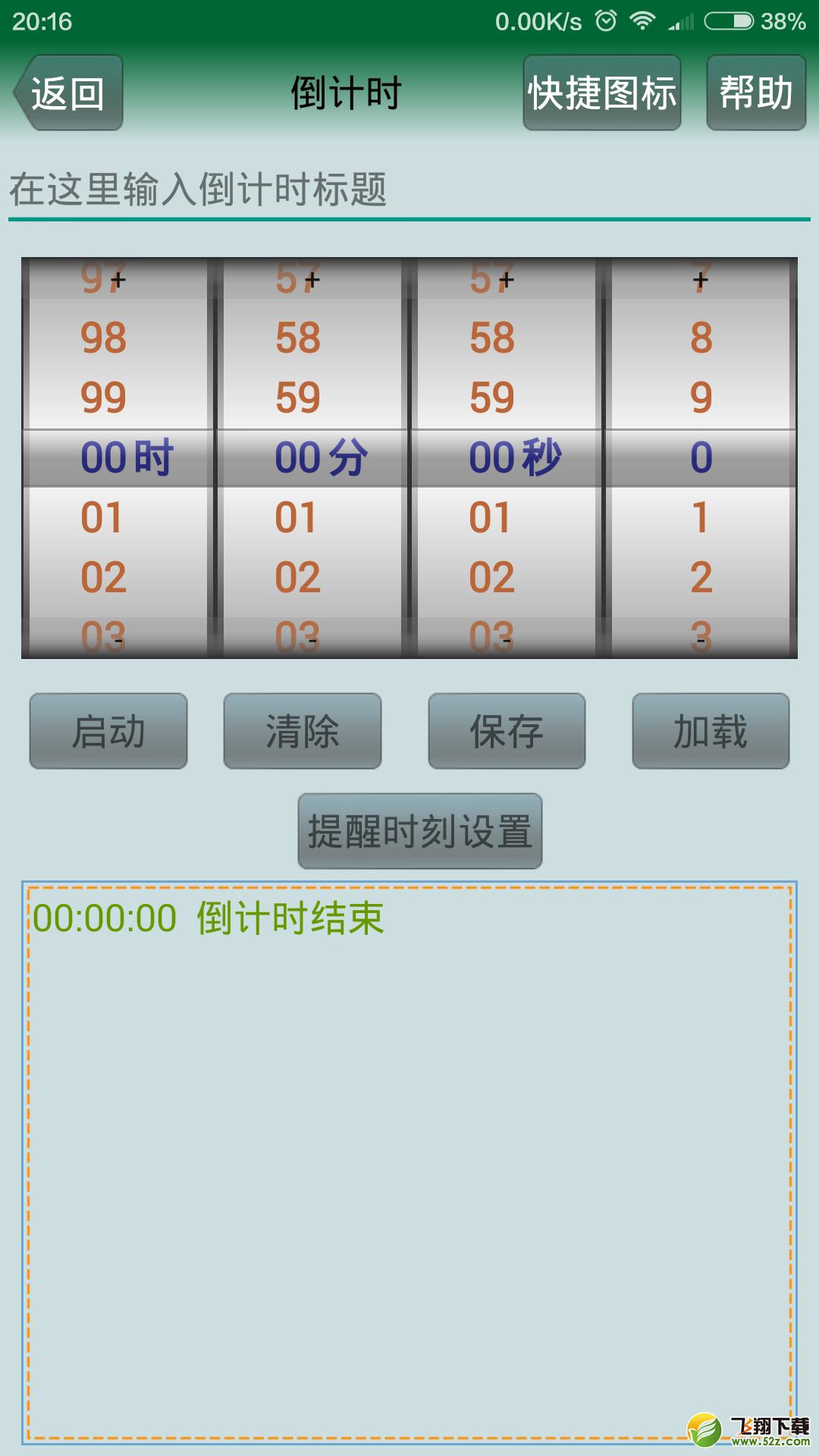The height and width of the screenshot is (1456, 819).
Task: Focus the countdown title input field
Action: point(409,190)
